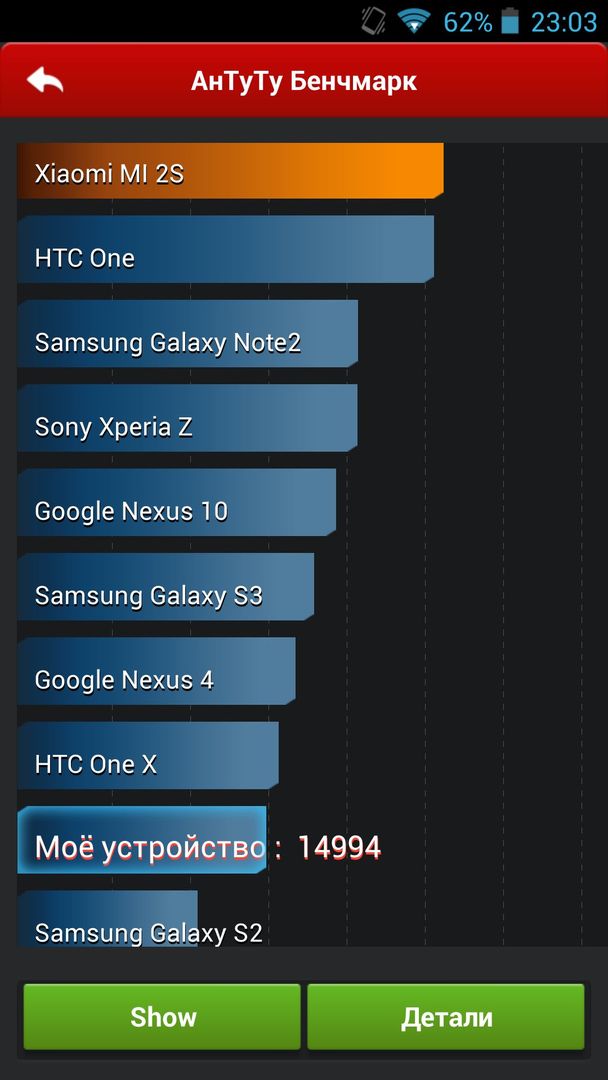Open the Детали button
This screenshot has width=608, height=1080.
(x=446, y=1017)
